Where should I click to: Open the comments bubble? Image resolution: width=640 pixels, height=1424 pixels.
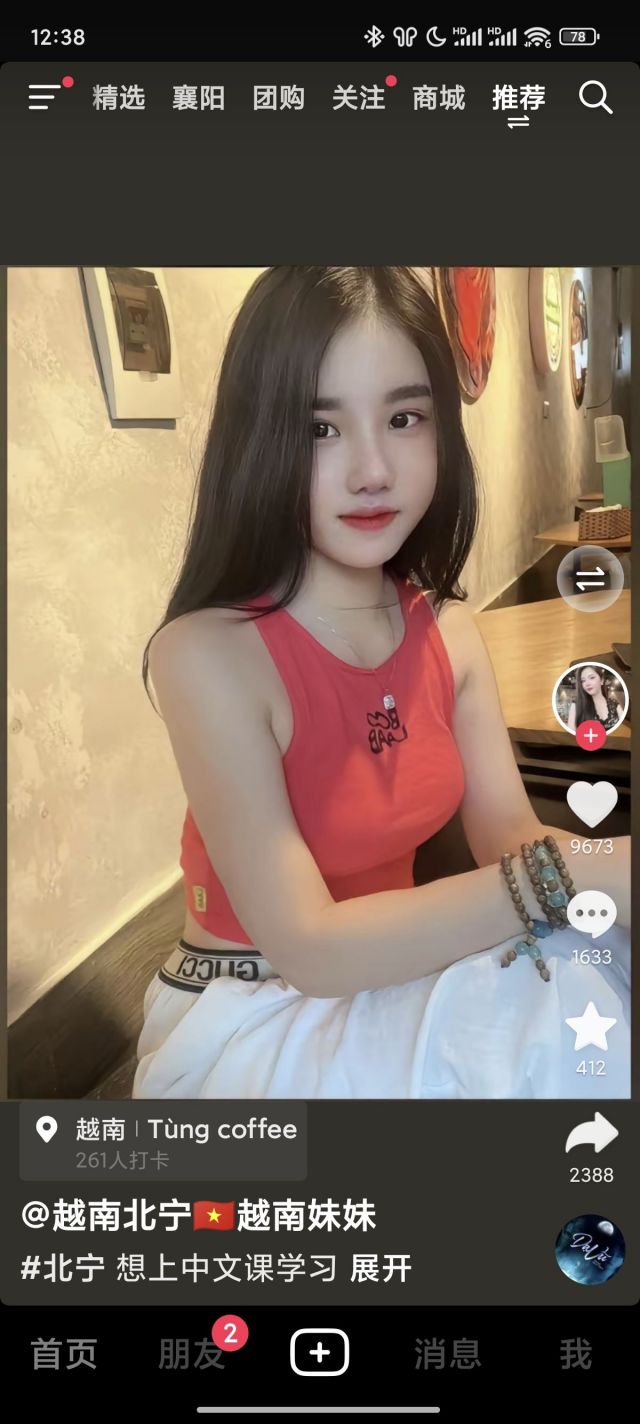coord(591,914)
